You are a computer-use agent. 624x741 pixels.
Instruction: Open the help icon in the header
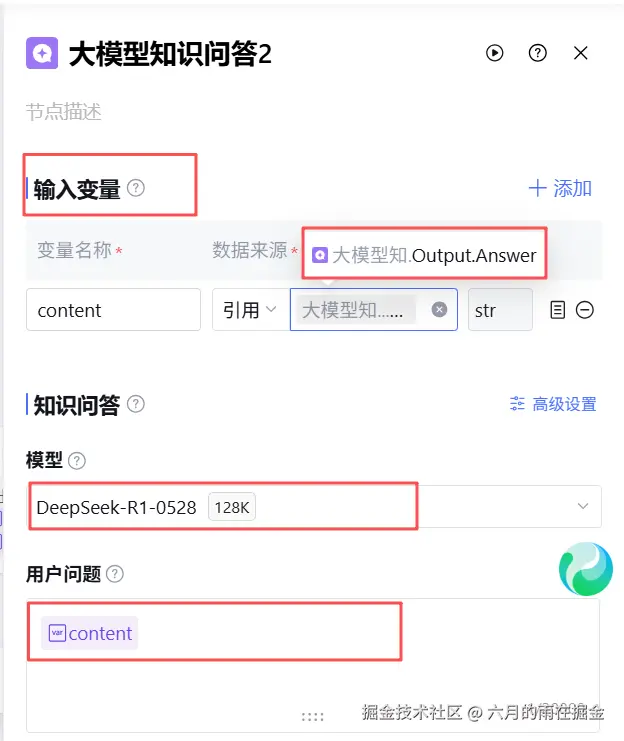pyautogui.click(x=538, y=53)
